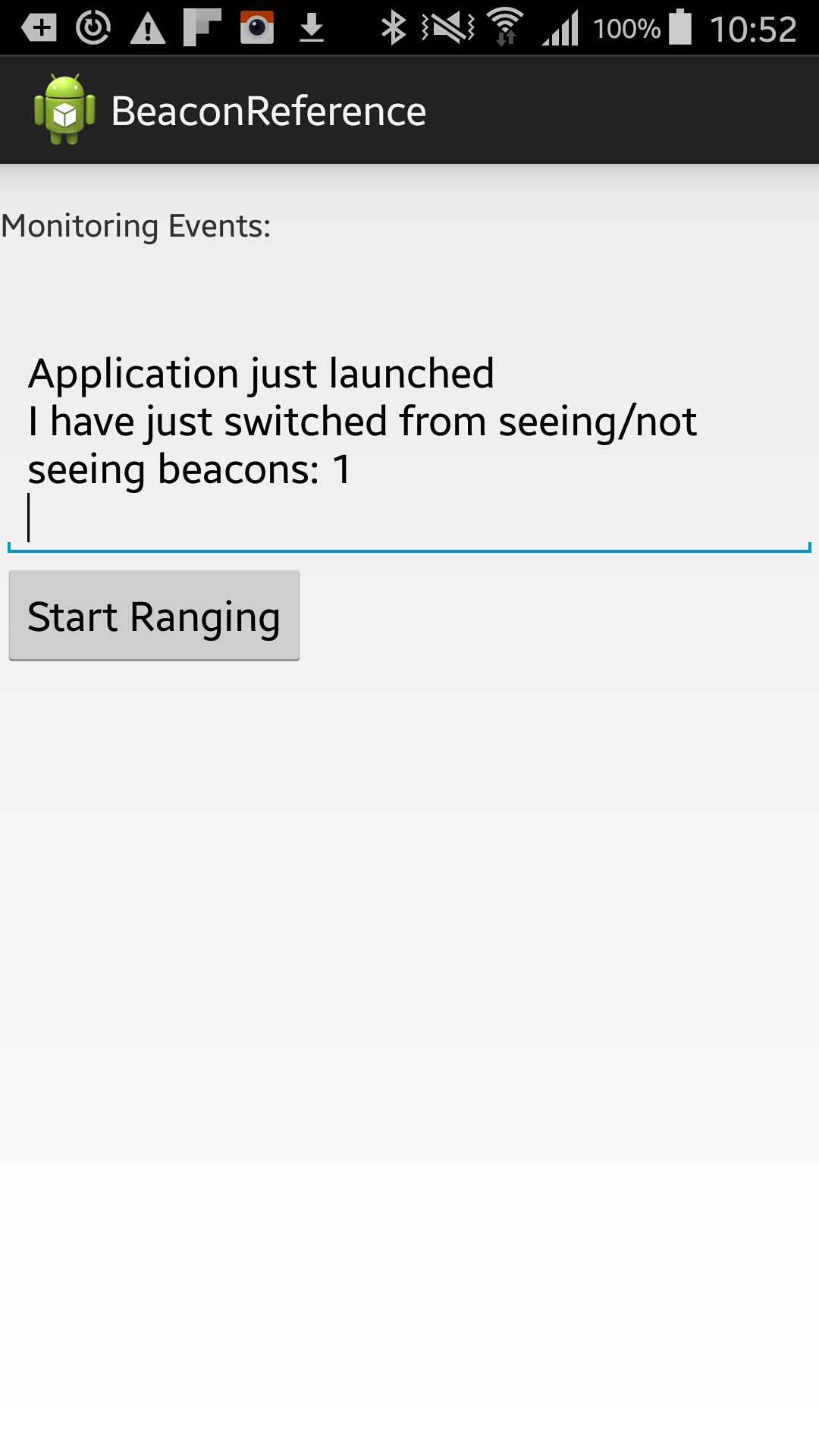Select the Monitoring Events label
Screen dimensions: 819x1456
pos(135,224)
